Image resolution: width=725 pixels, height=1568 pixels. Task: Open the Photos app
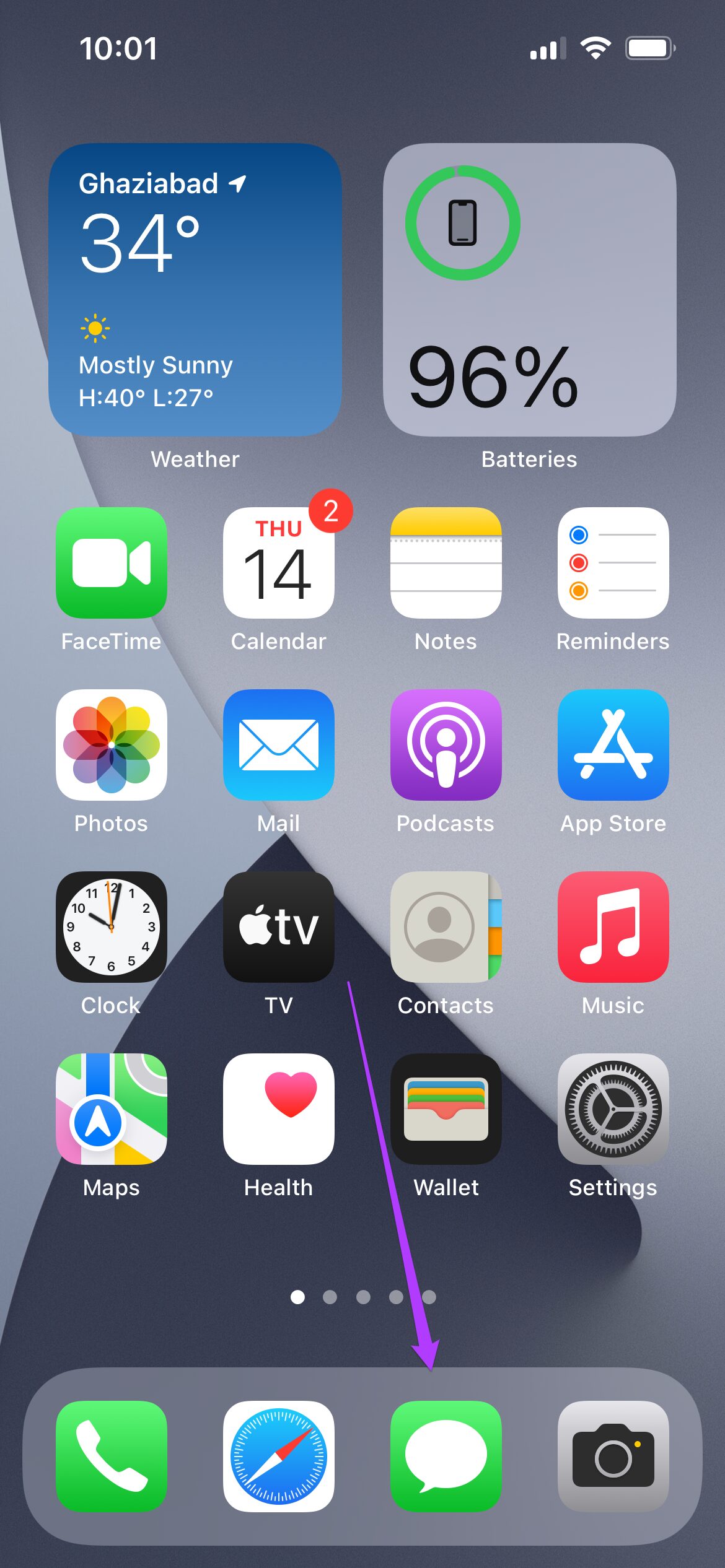click(112, 745)
